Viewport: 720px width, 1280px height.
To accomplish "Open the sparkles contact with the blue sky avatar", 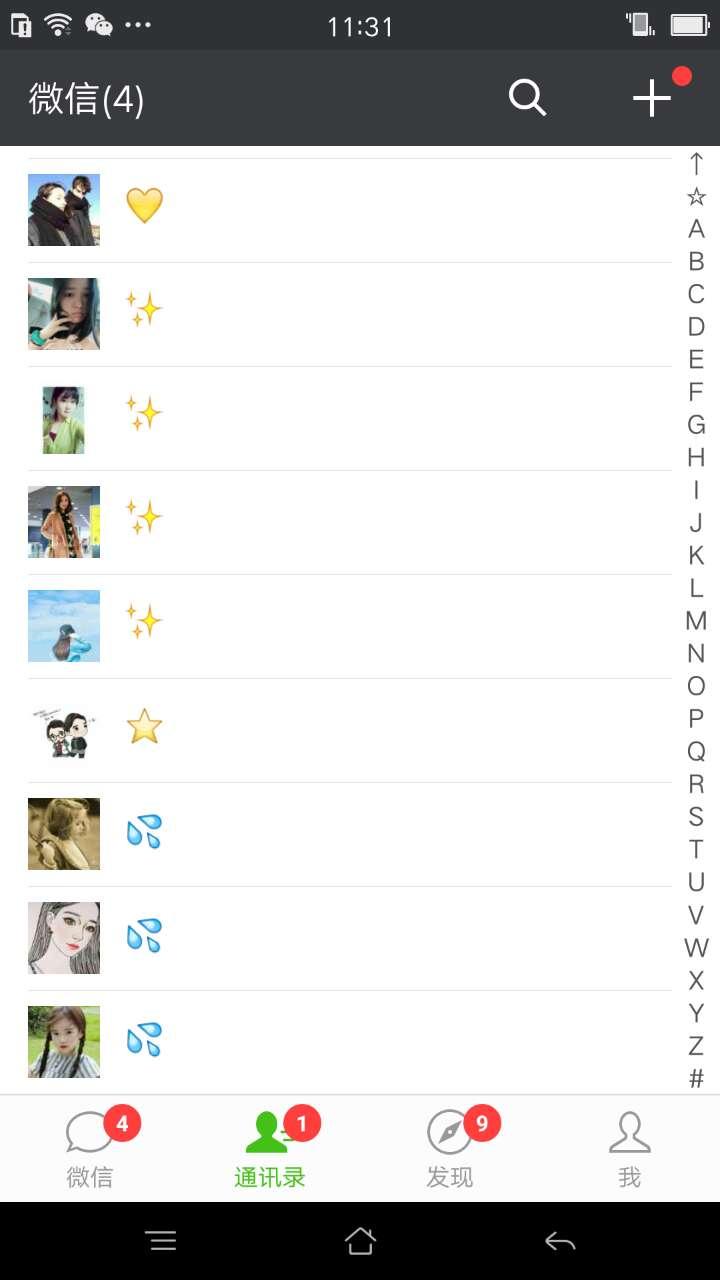I will pos(350,626).
